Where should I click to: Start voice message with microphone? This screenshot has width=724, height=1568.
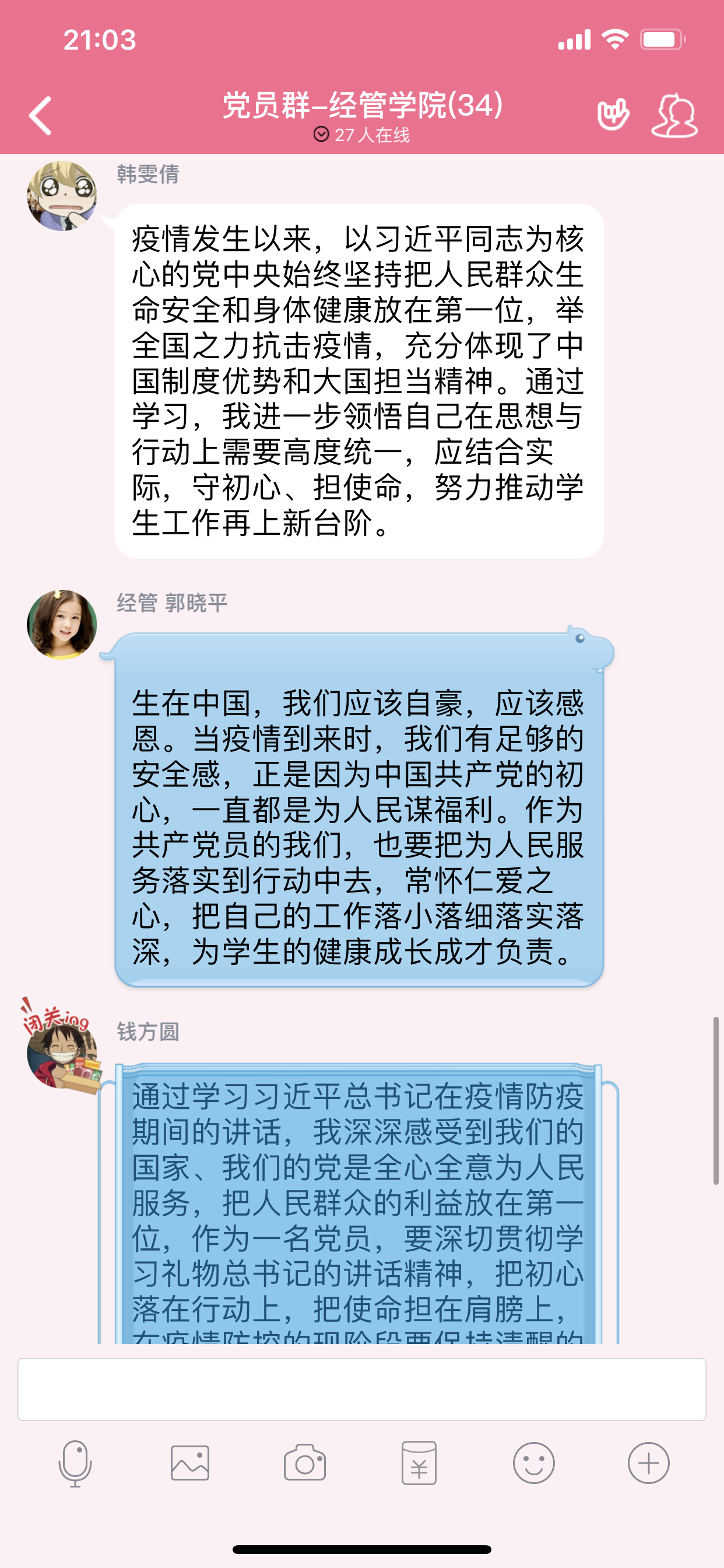coord(75,1464)
